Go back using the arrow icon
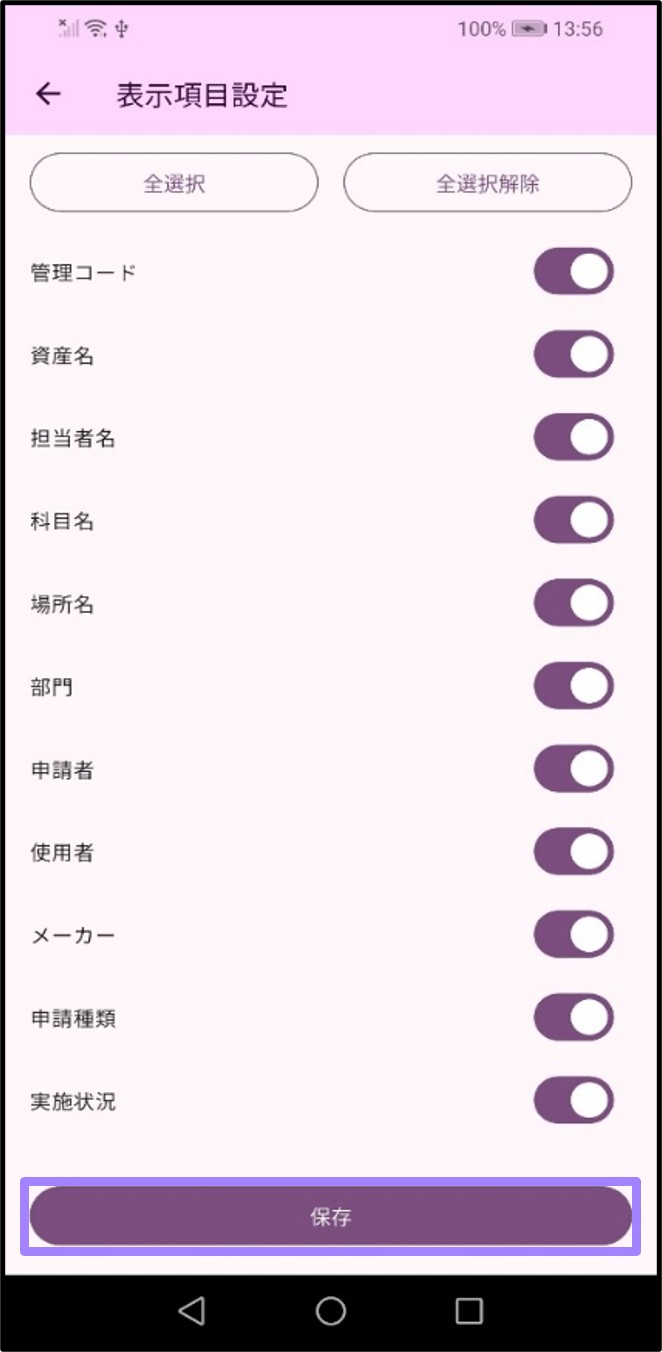 pos(48,94)
